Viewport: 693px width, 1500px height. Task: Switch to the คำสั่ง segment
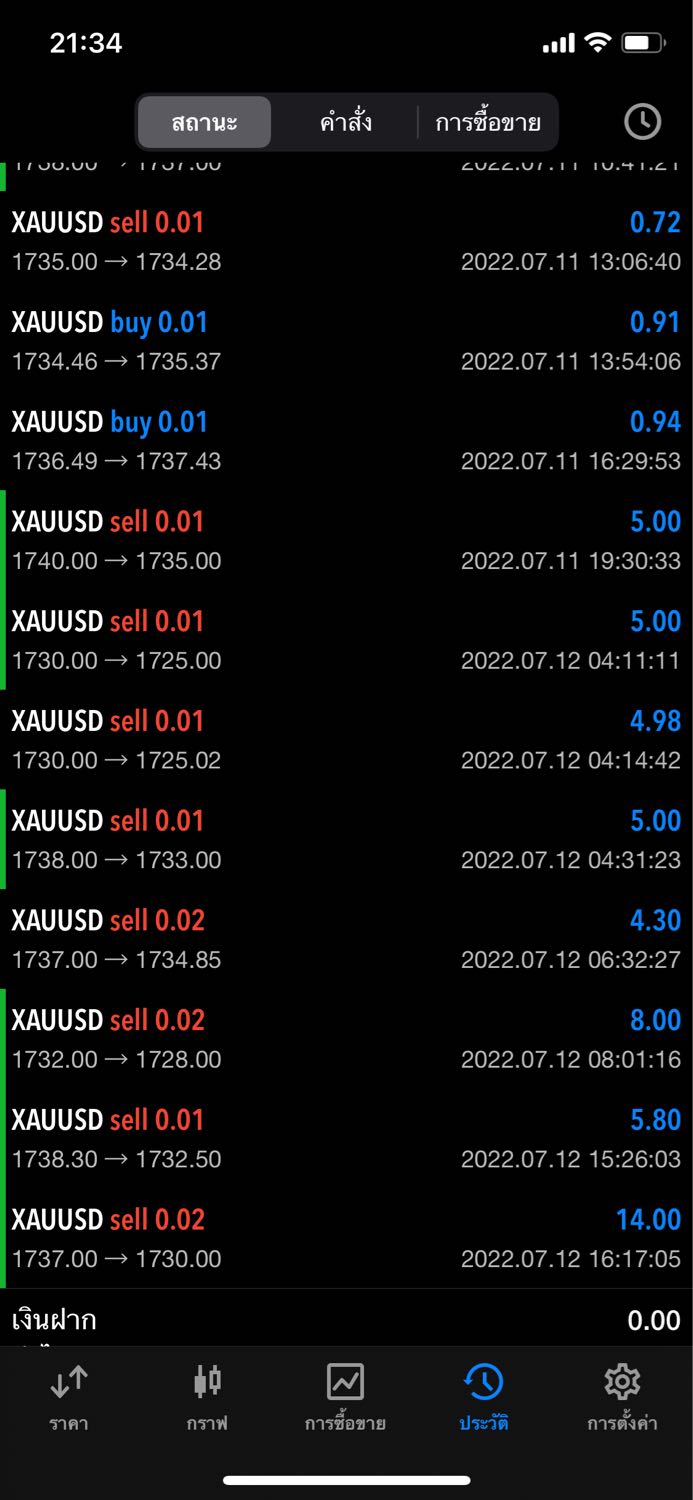pyautogui.click(x=345, y=122)
